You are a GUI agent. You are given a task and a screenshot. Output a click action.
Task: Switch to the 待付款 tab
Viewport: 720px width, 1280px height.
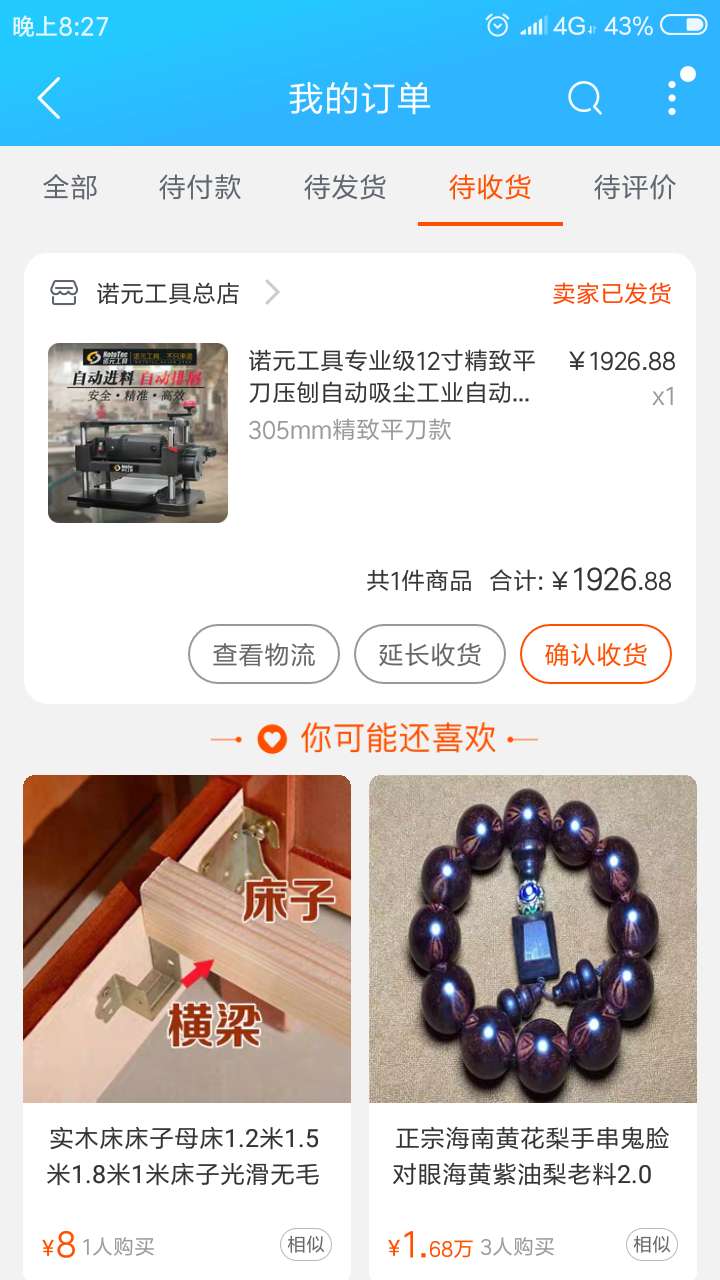[200, 187]
